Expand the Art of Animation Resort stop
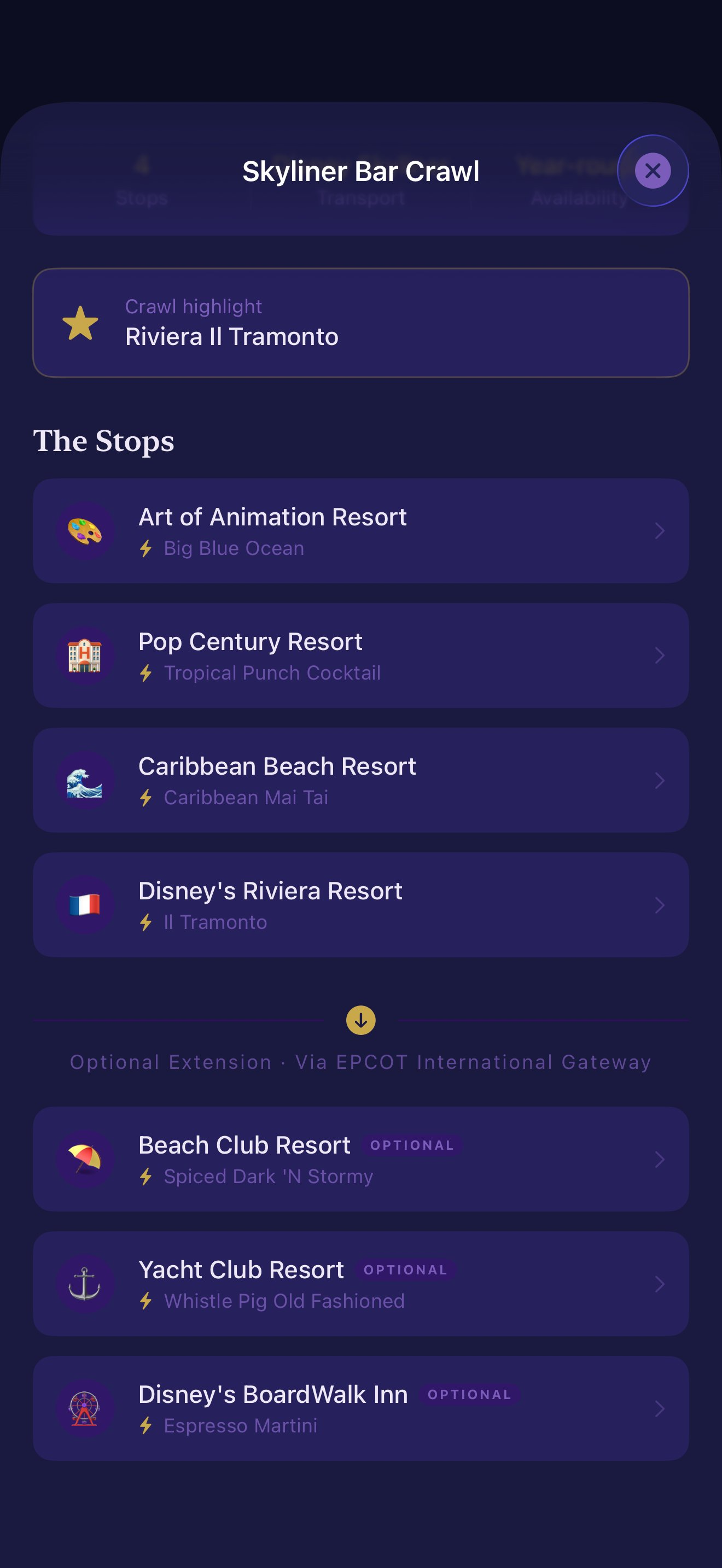Screen dimensions: 722x1568 click(360, 531)
